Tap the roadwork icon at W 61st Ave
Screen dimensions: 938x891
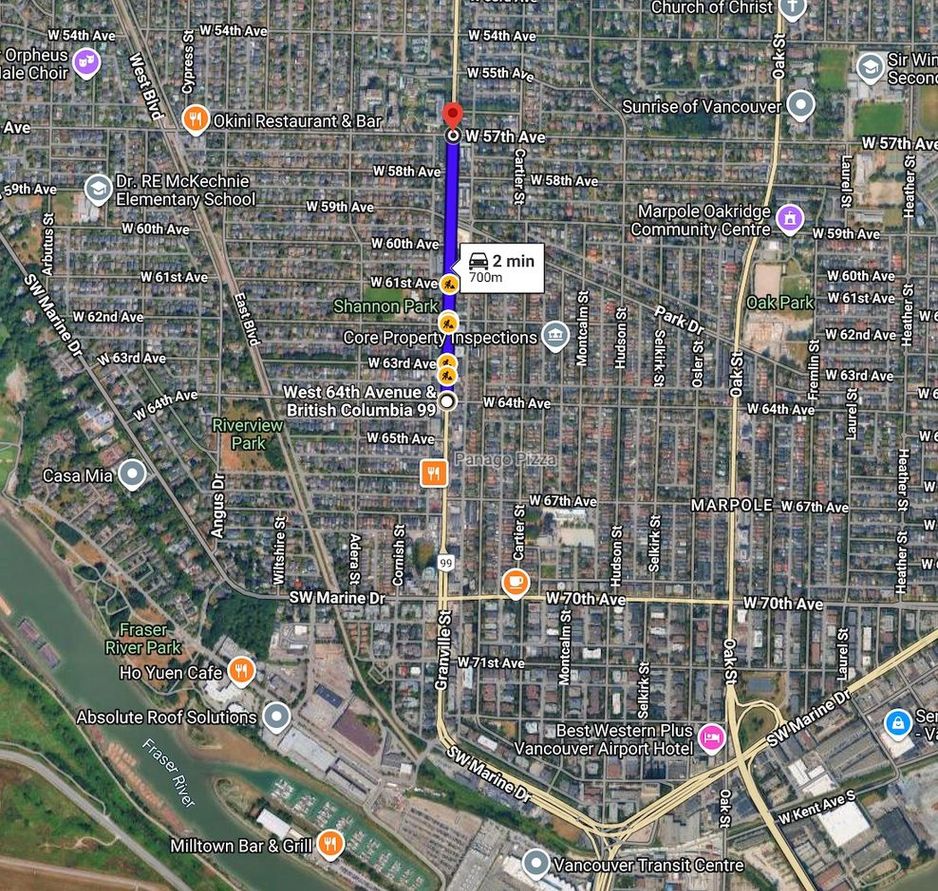point(449,284)
